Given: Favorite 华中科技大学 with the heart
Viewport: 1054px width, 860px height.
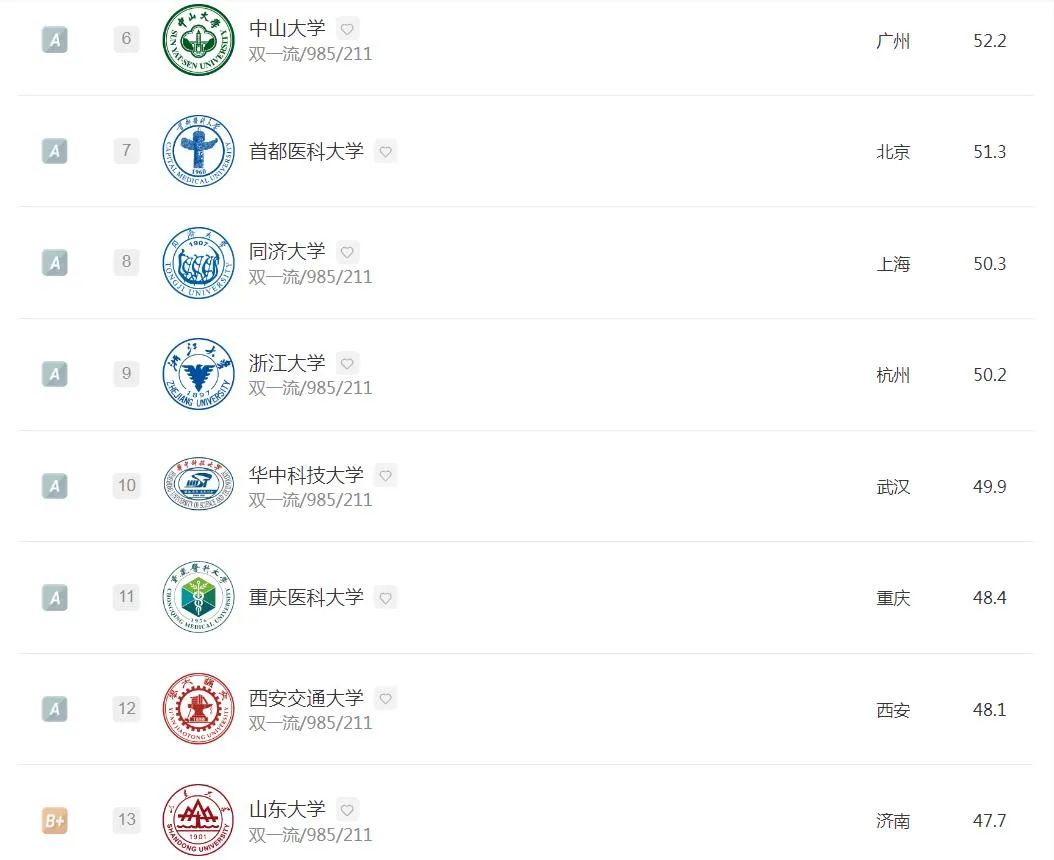Looking at the screenshot, I should (386, 475).
